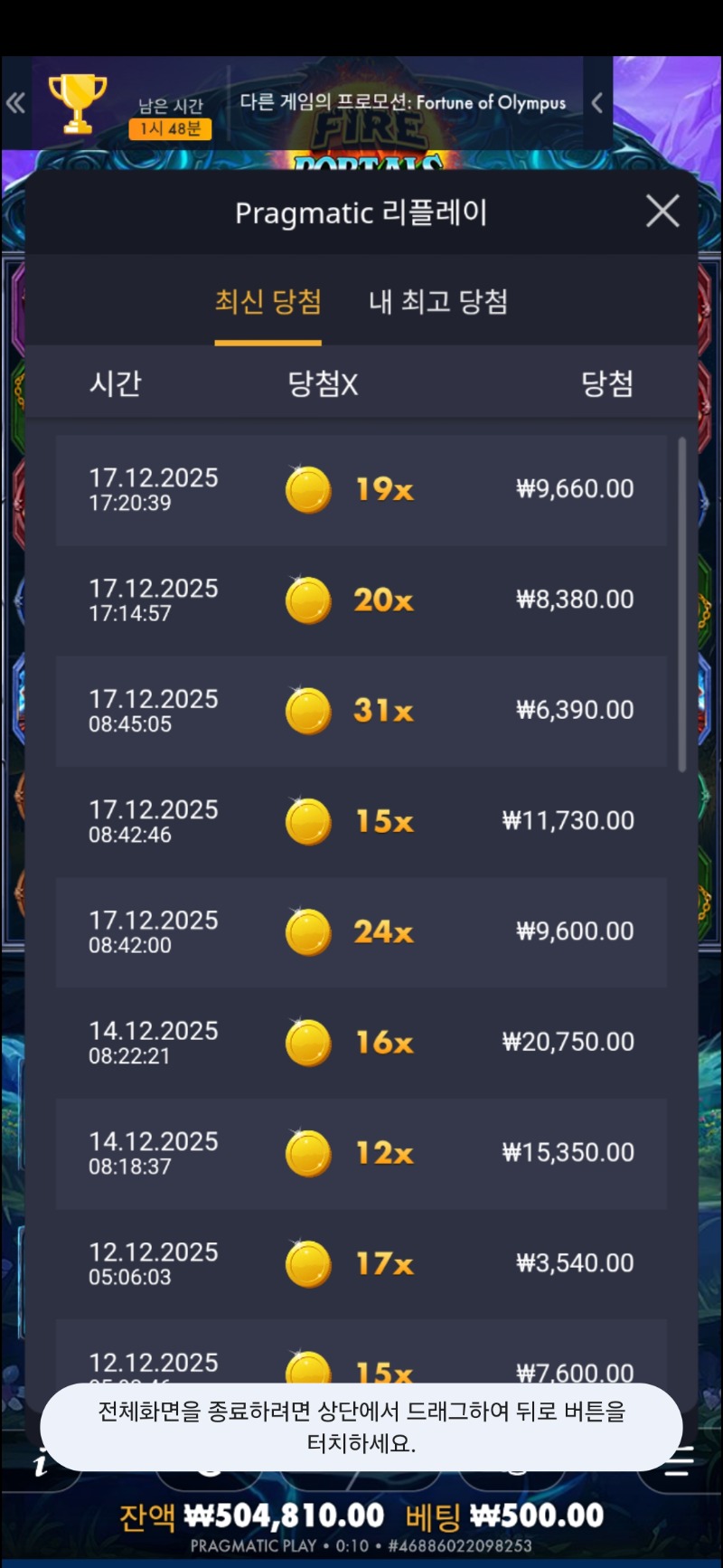The width and height of the screenshot is (723, 1568).
Task: Close the Pragmatic replay dialog
Action: [662, 212]
